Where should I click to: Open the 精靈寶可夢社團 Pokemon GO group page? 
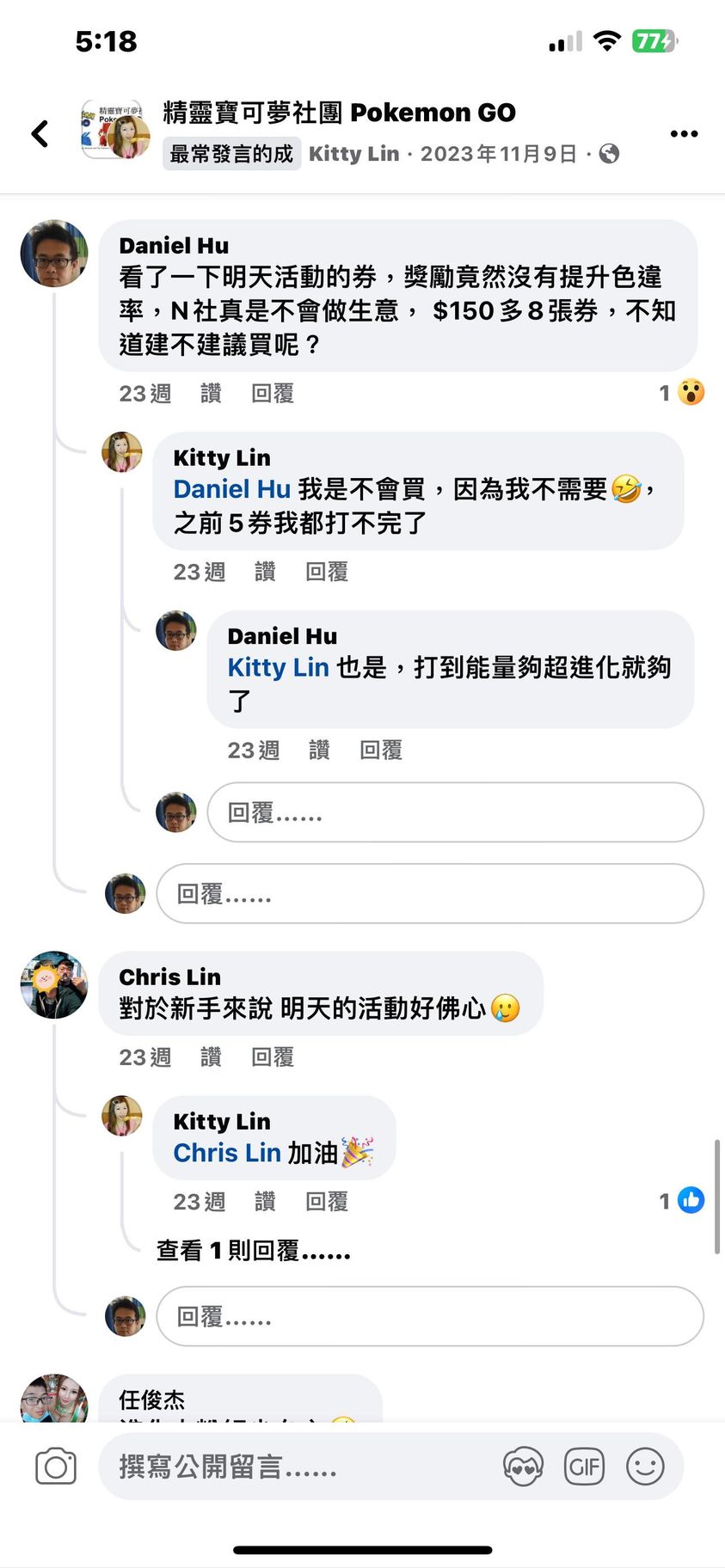(x=339, y=113)
